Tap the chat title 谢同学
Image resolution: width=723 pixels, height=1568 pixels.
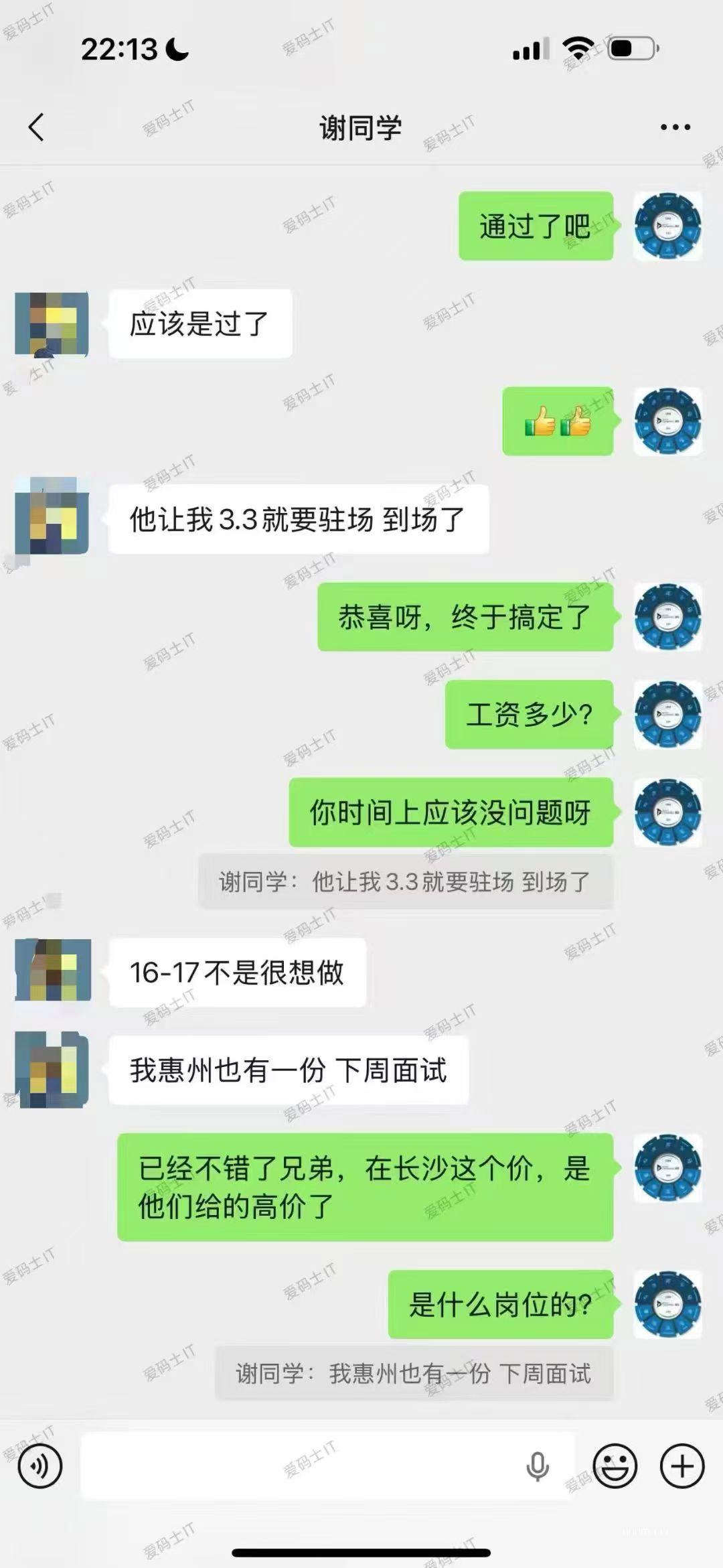tap(361, 129)
